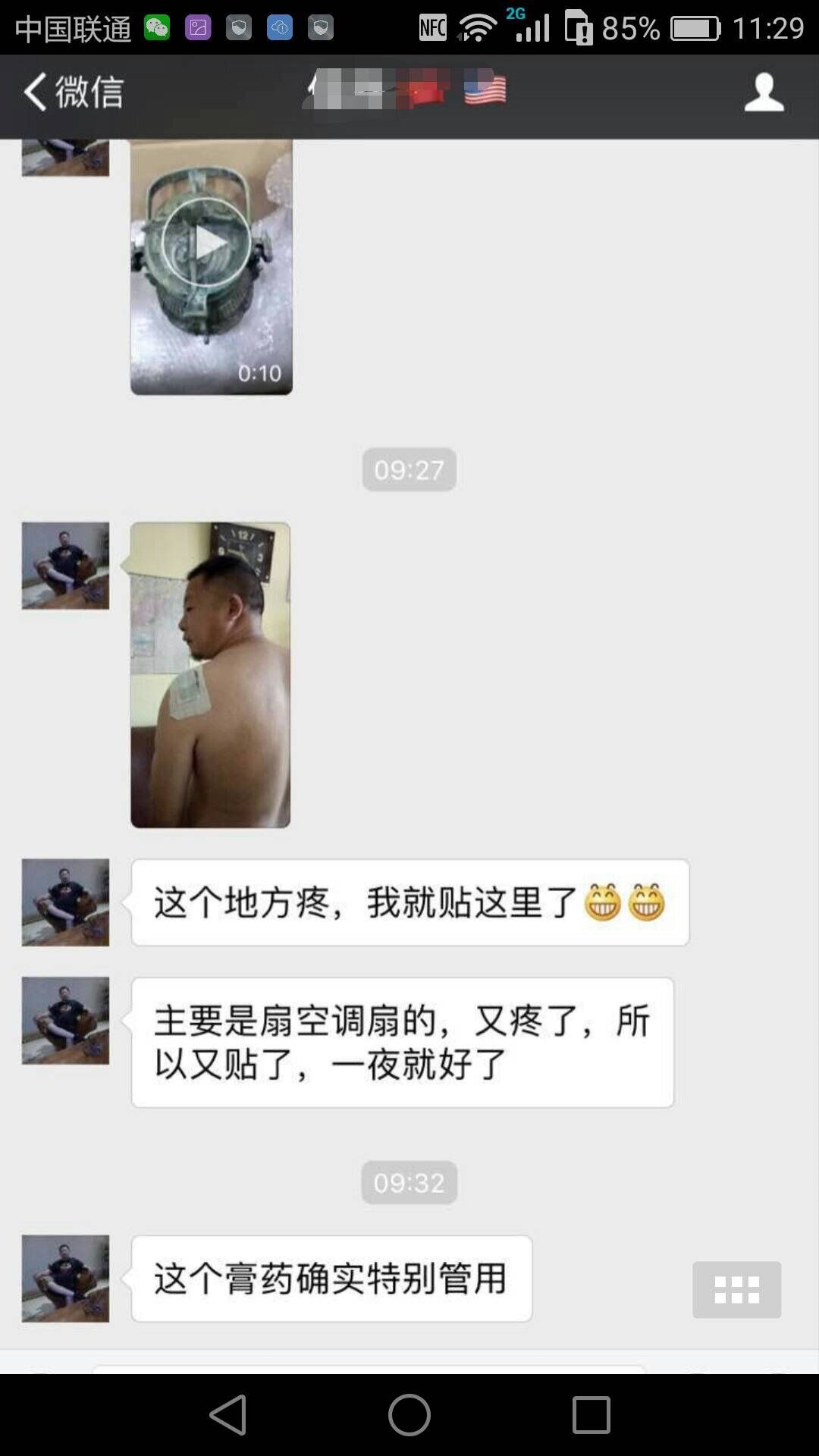Viewport: 819px width, 1456px height.
Task: Open recent apps from navigation bar
Action: point(591,1415)
